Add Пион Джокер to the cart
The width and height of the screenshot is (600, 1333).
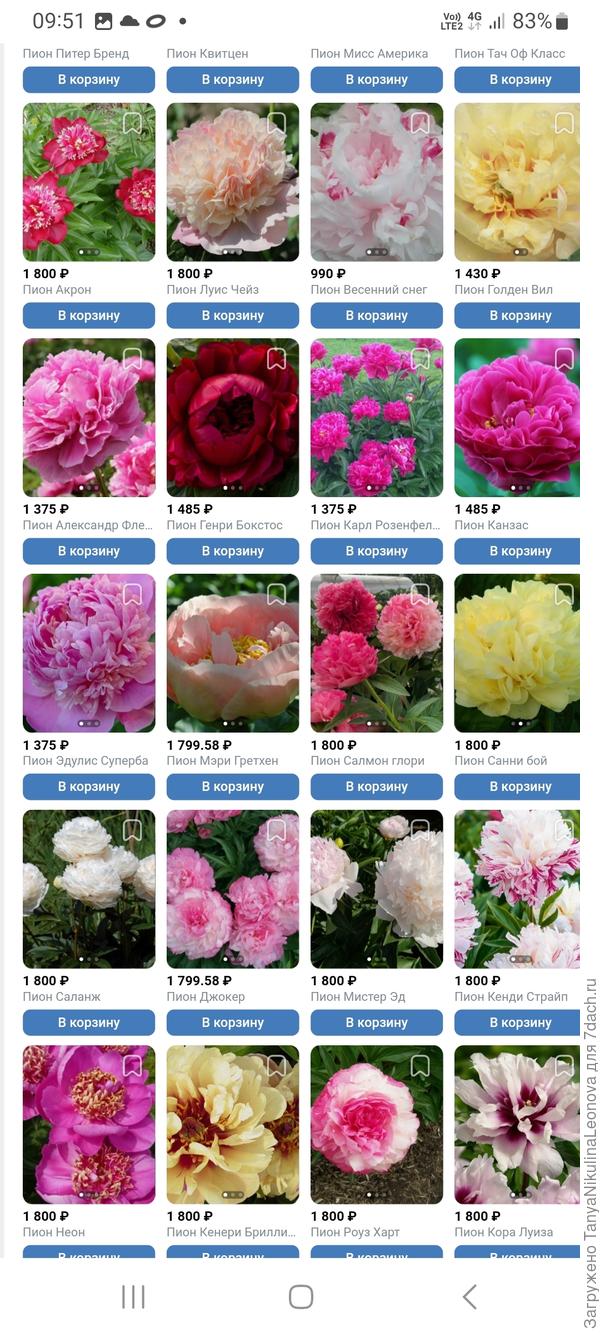232,1023
